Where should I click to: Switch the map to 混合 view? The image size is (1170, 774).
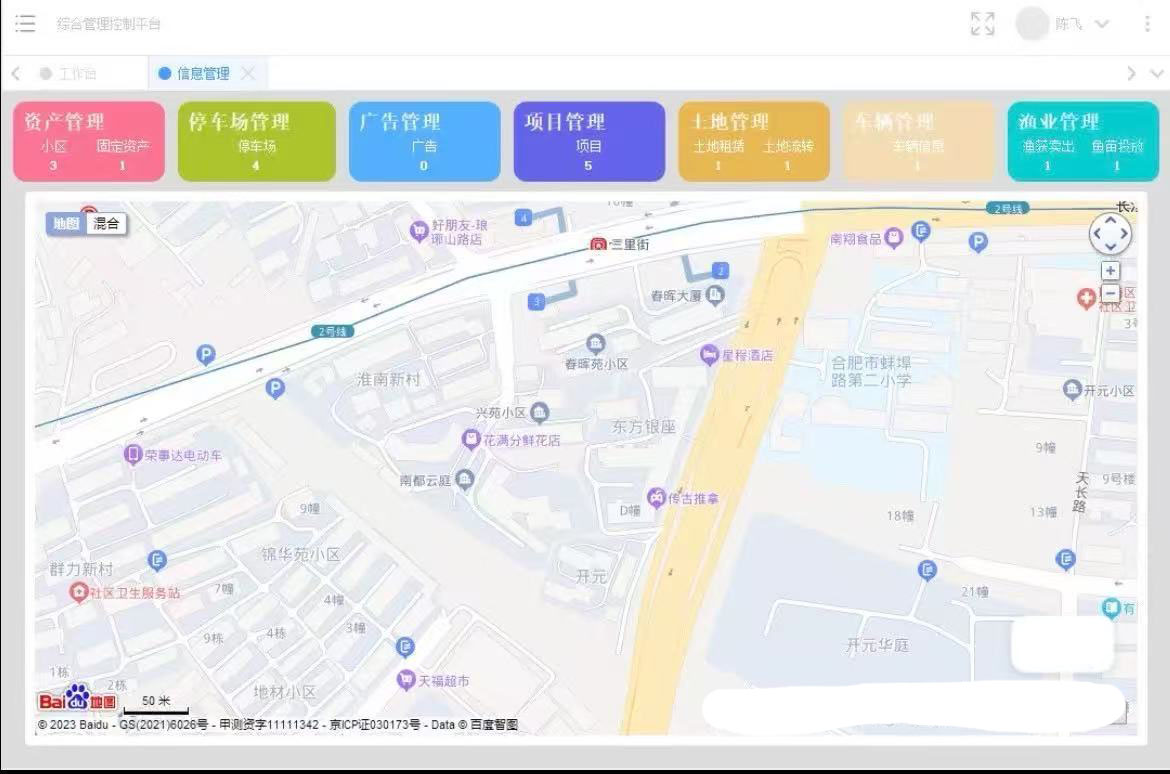pyautogui.click(x=106, y=224)
